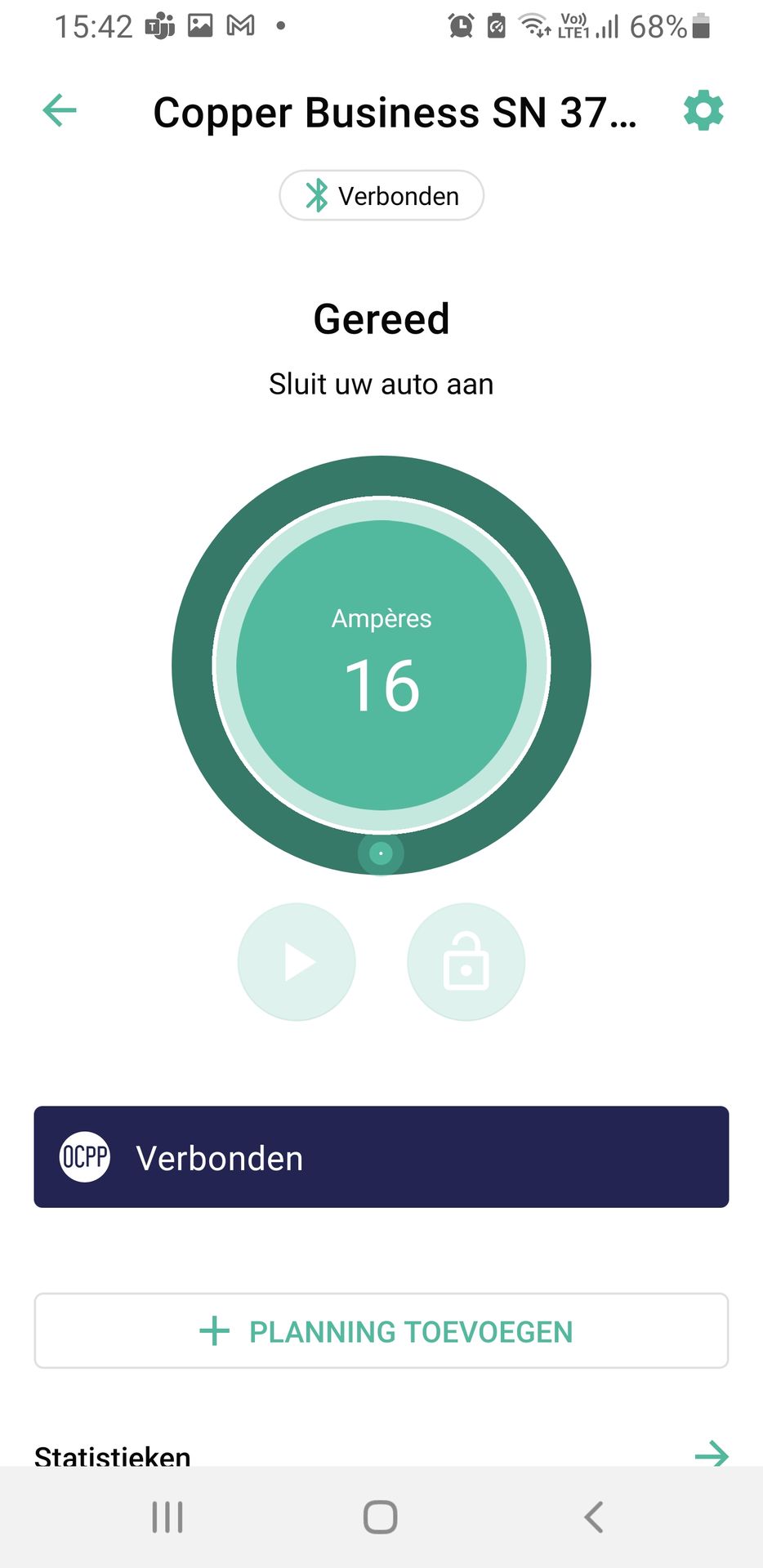Add a schedule via Planning toevoegen
Screen dimensions: 763x1568
click(x=381, y=1331)
